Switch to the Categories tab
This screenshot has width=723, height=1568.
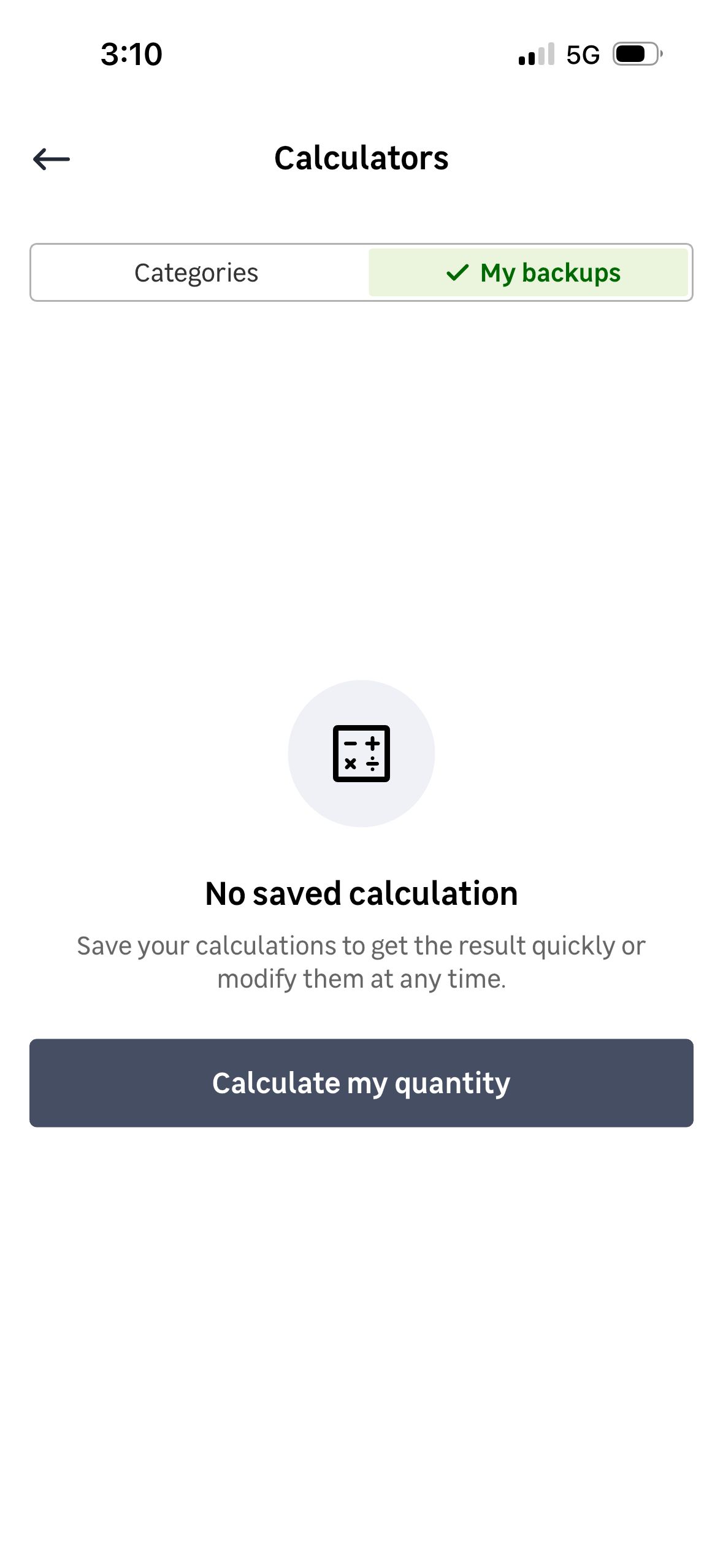[197, 273]
